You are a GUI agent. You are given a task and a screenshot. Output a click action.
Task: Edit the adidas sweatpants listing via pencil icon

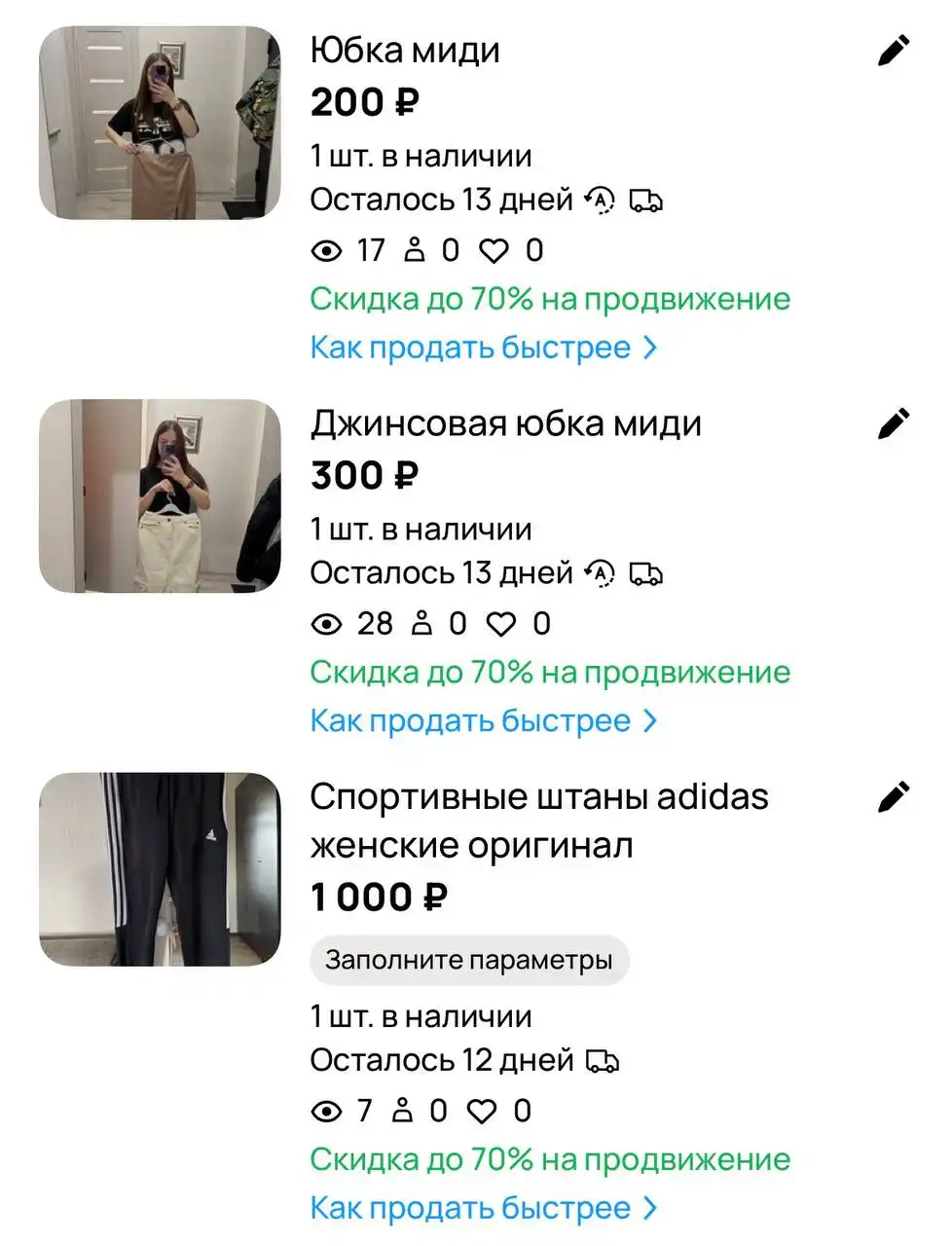(893, 795)
